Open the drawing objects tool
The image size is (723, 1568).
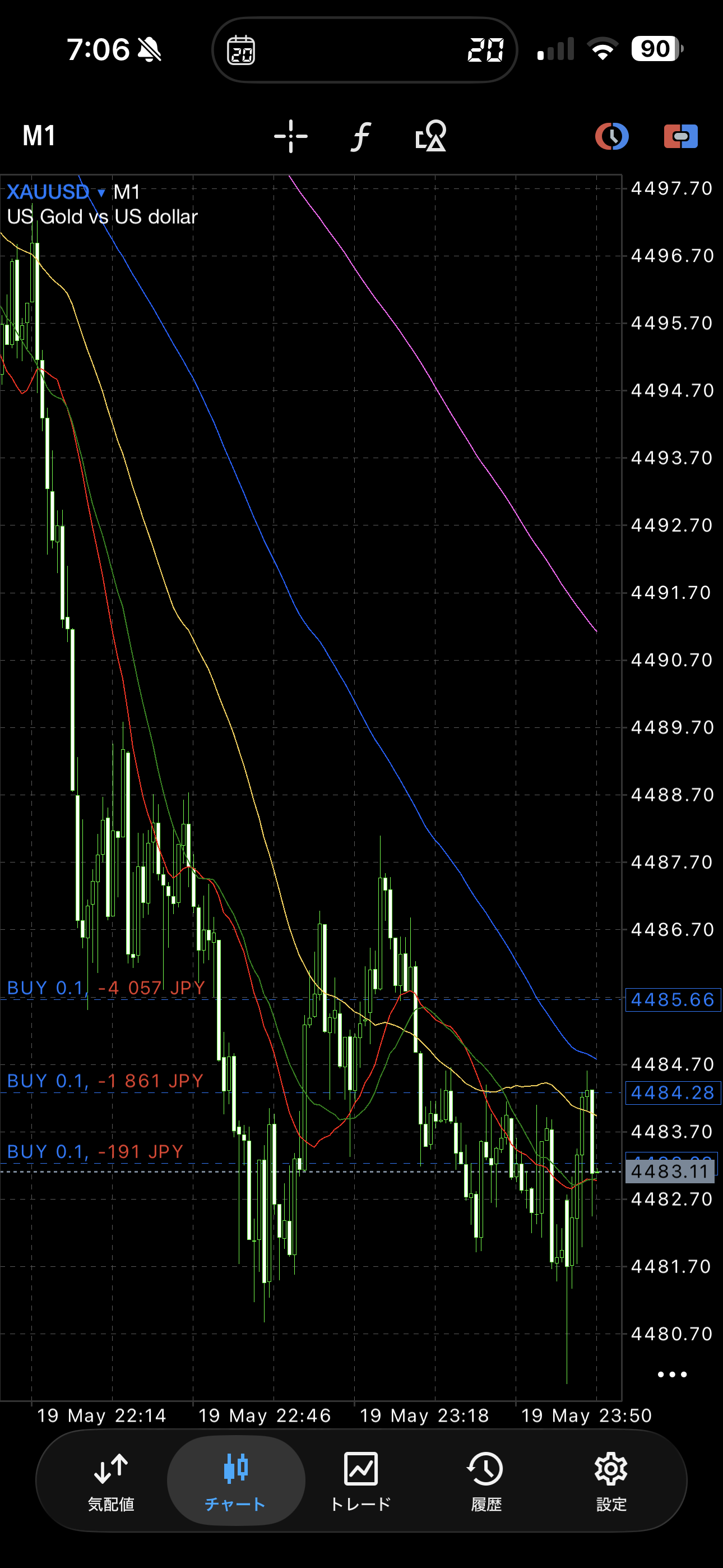pyautogui.click(x=430, y=136)
